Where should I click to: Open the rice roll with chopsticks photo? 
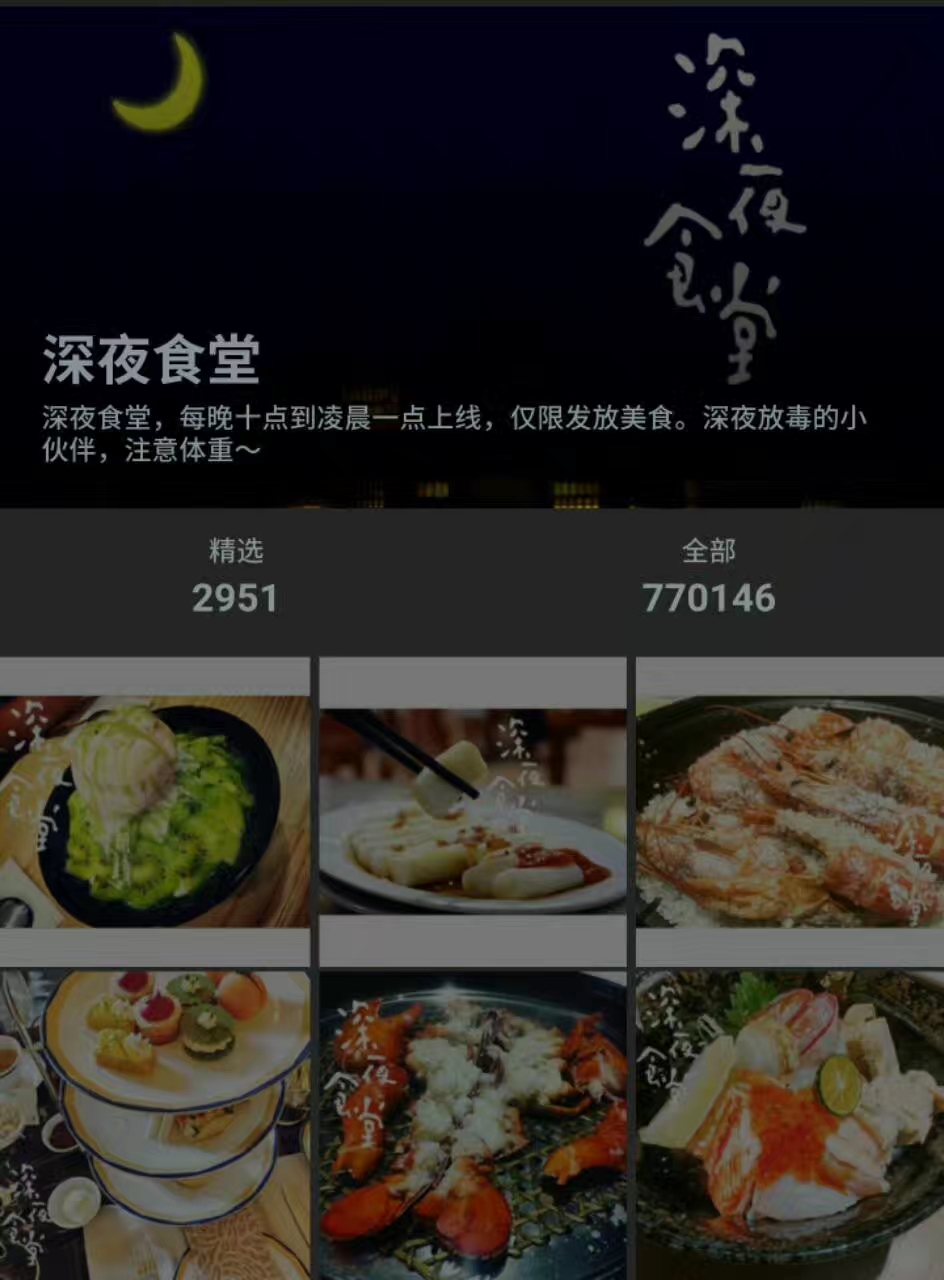pos(472,810)
